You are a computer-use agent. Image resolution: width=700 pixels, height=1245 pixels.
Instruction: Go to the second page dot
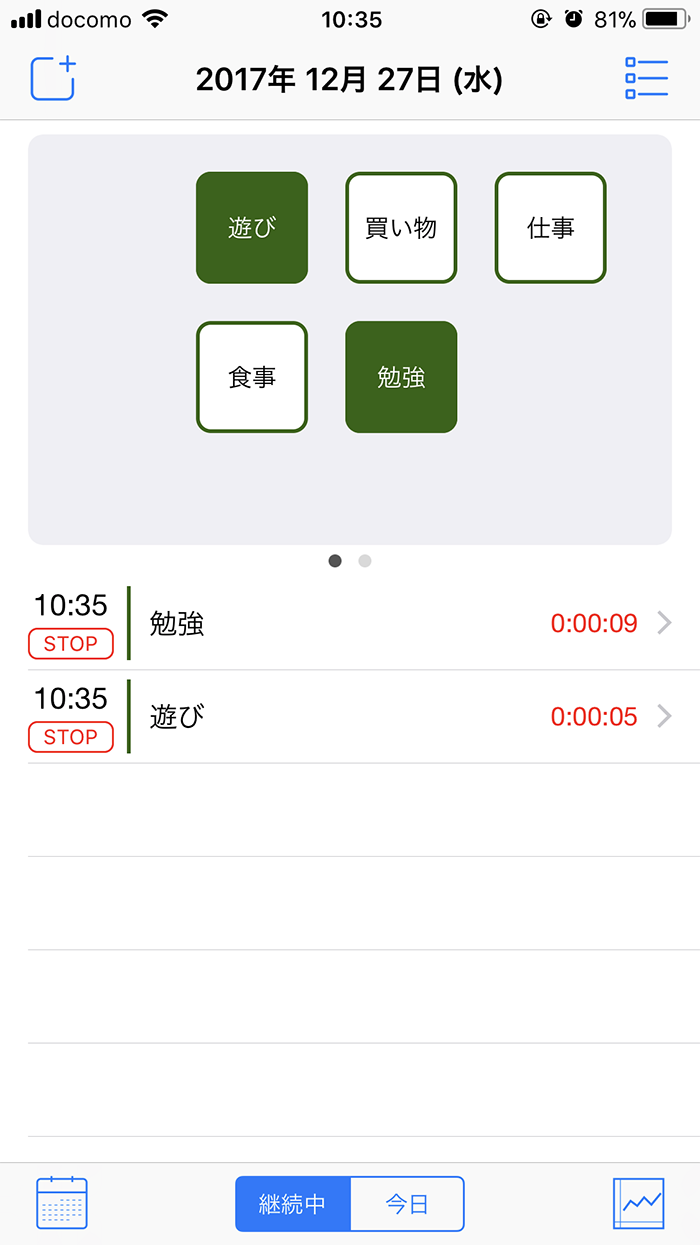[365, 561]
